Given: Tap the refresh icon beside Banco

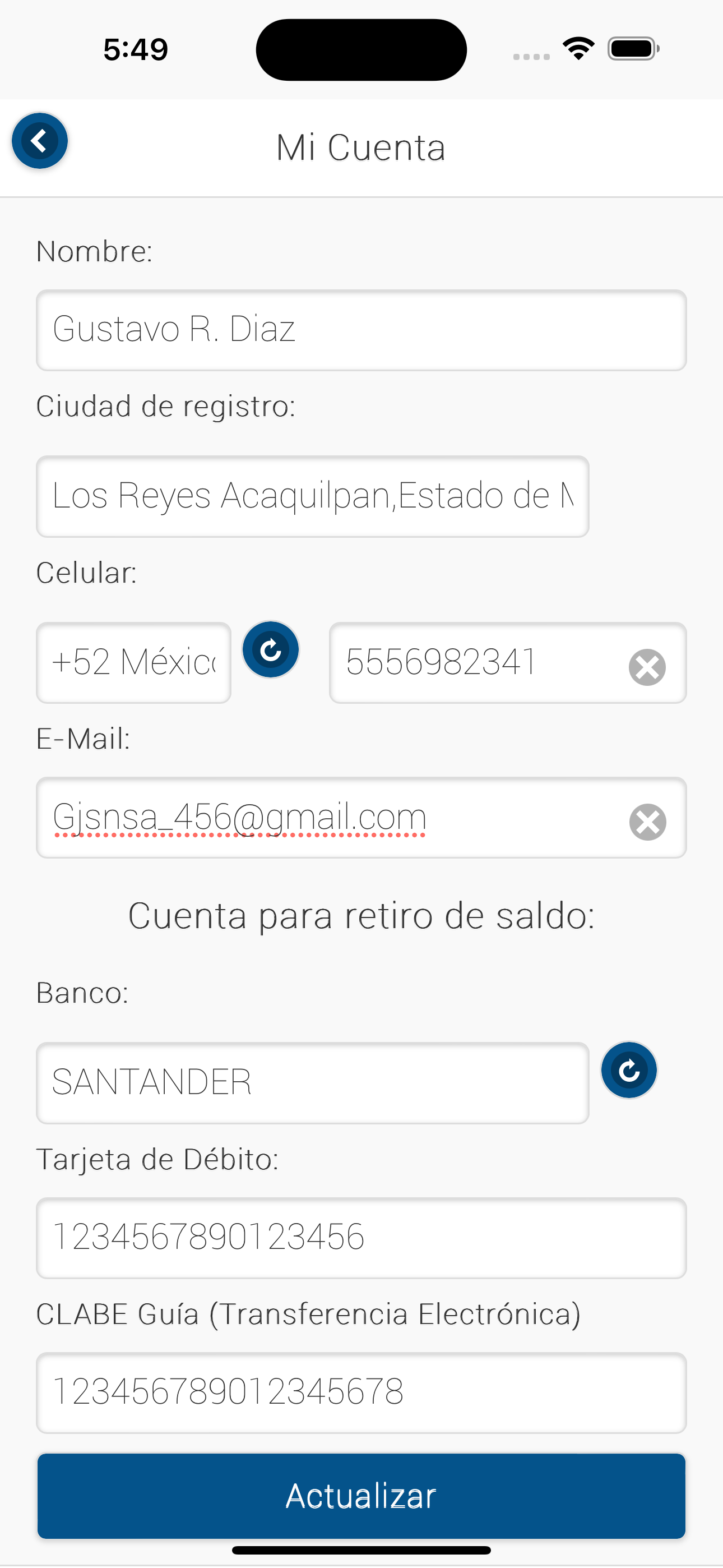Looking at the screenshot, I should (x=629, y=1070).
